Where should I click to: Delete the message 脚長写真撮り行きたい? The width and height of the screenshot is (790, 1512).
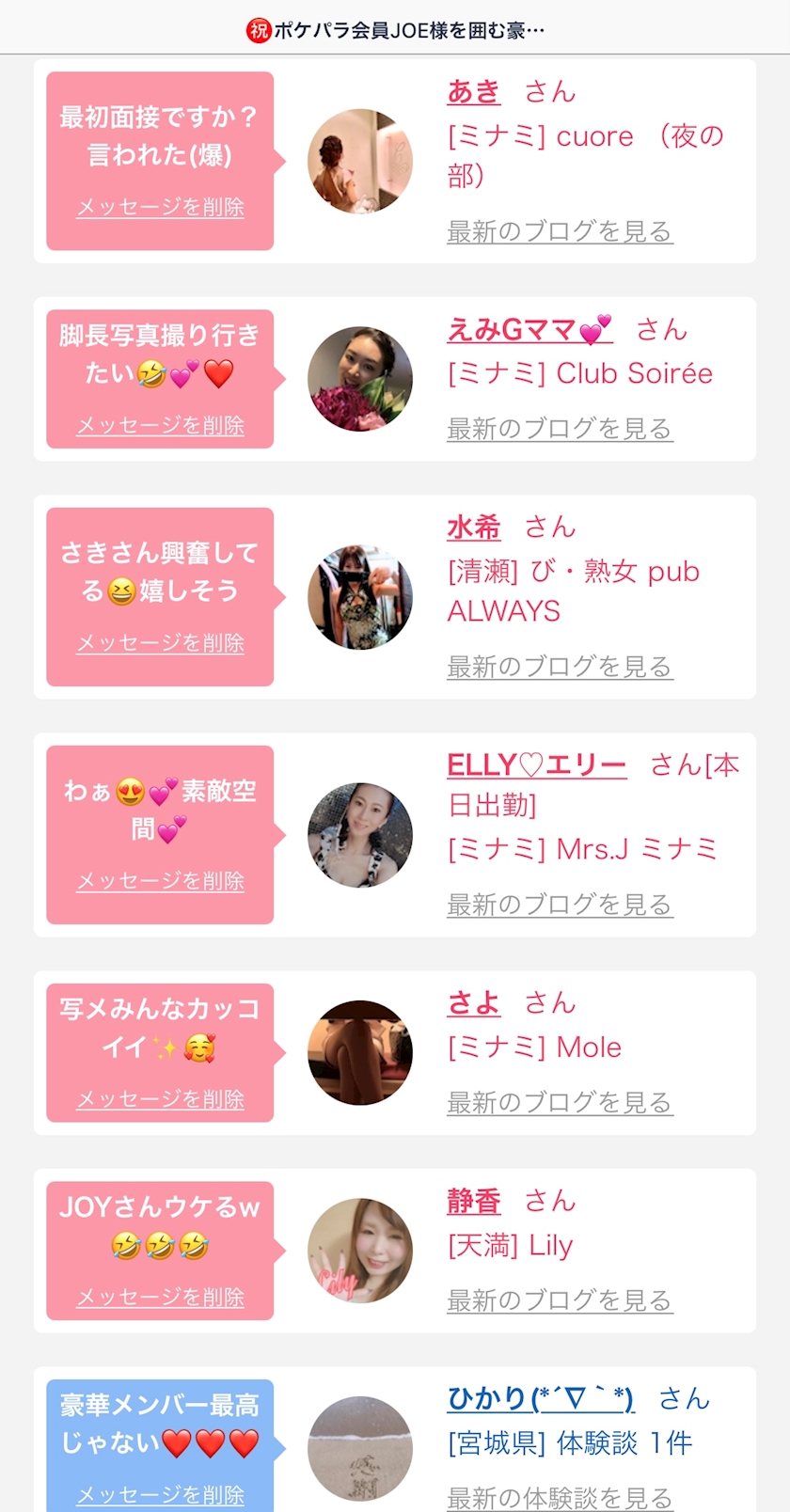(x=160, y=425)
